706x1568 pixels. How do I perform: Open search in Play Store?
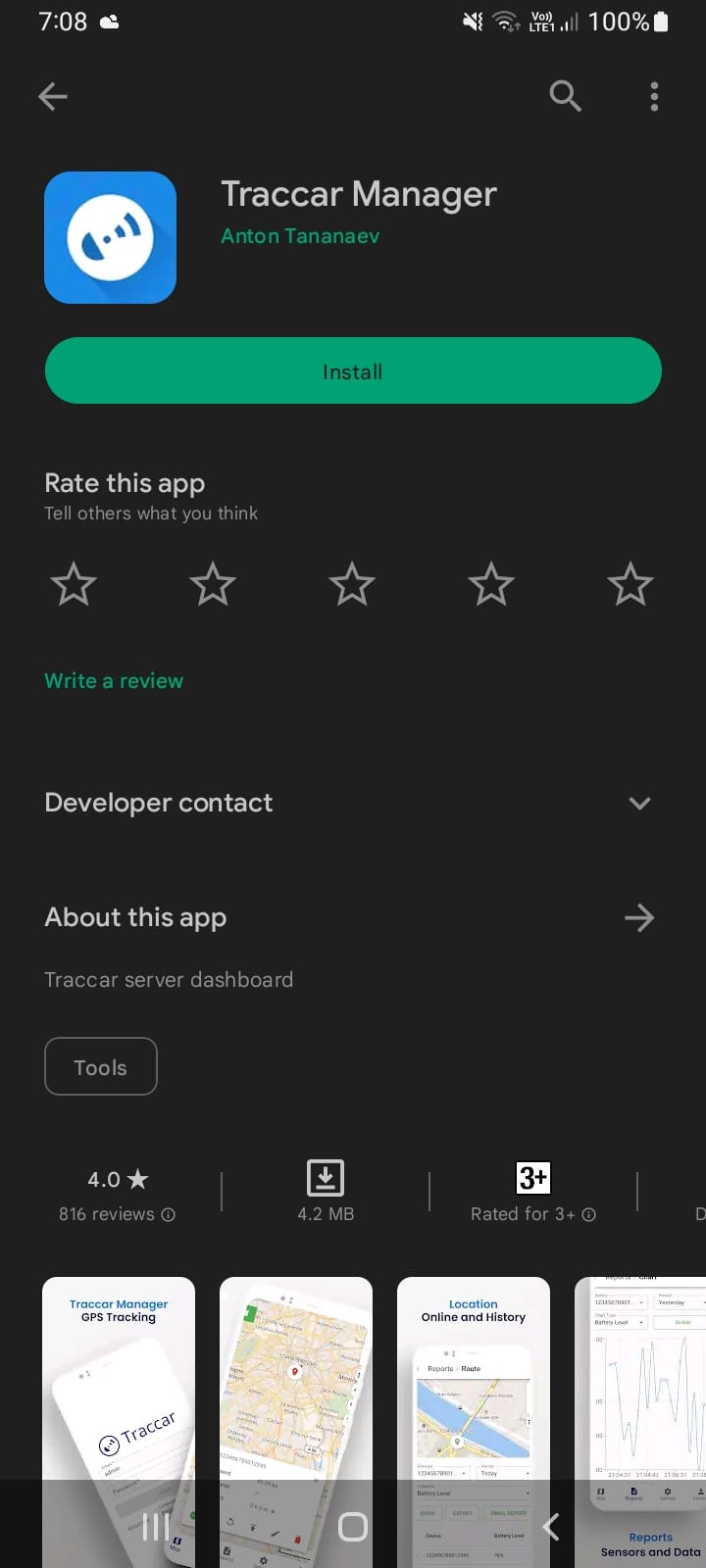(565, 96)
